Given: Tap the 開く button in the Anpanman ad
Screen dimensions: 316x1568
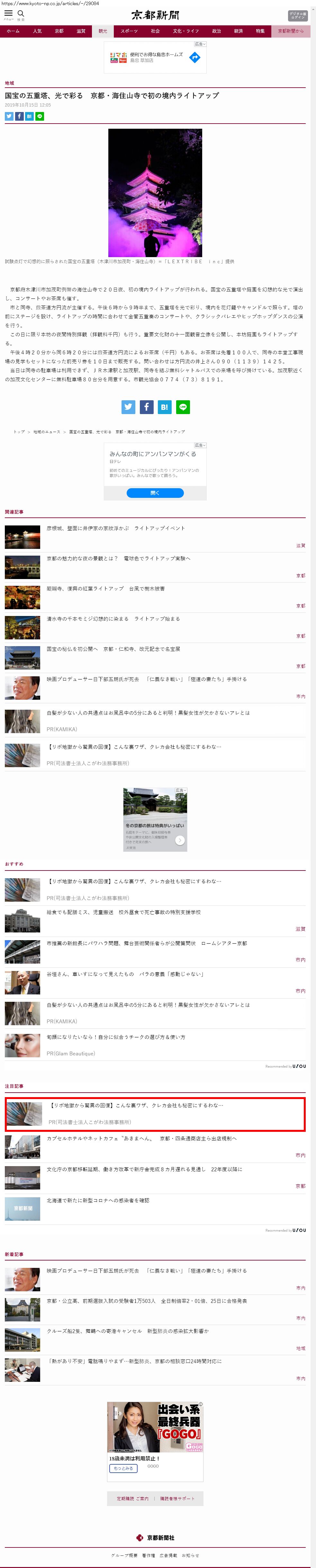Looking at the screenshot, I should 155,492.
